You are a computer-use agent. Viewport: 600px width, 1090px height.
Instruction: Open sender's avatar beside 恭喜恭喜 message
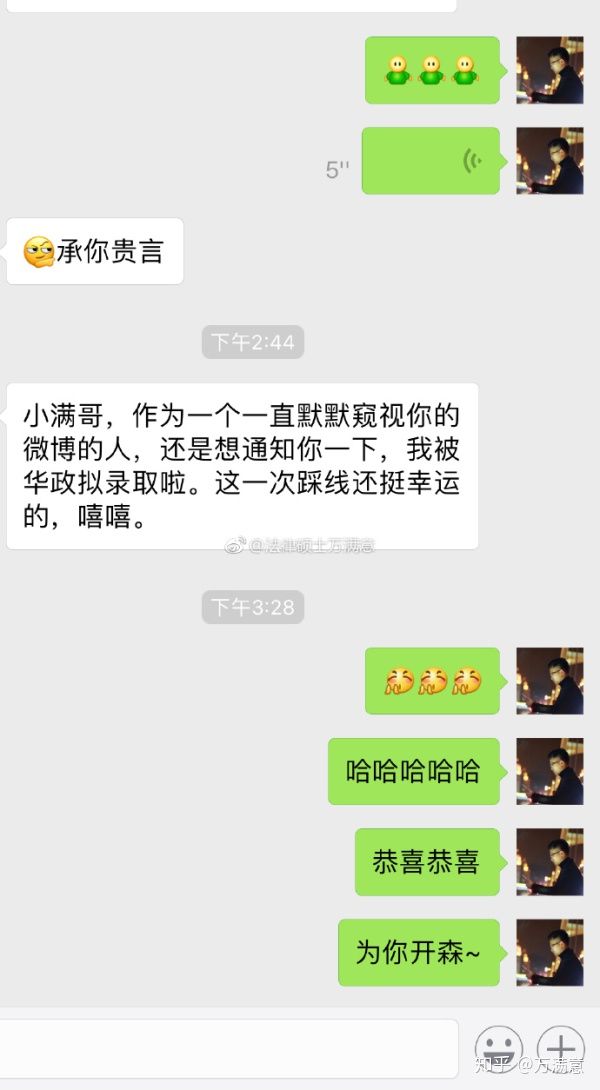coord(549,861)
